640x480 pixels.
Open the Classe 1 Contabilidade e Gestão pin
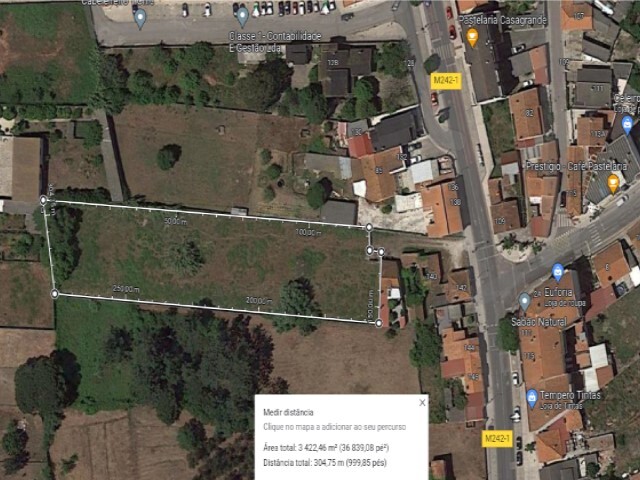(242, 16)
